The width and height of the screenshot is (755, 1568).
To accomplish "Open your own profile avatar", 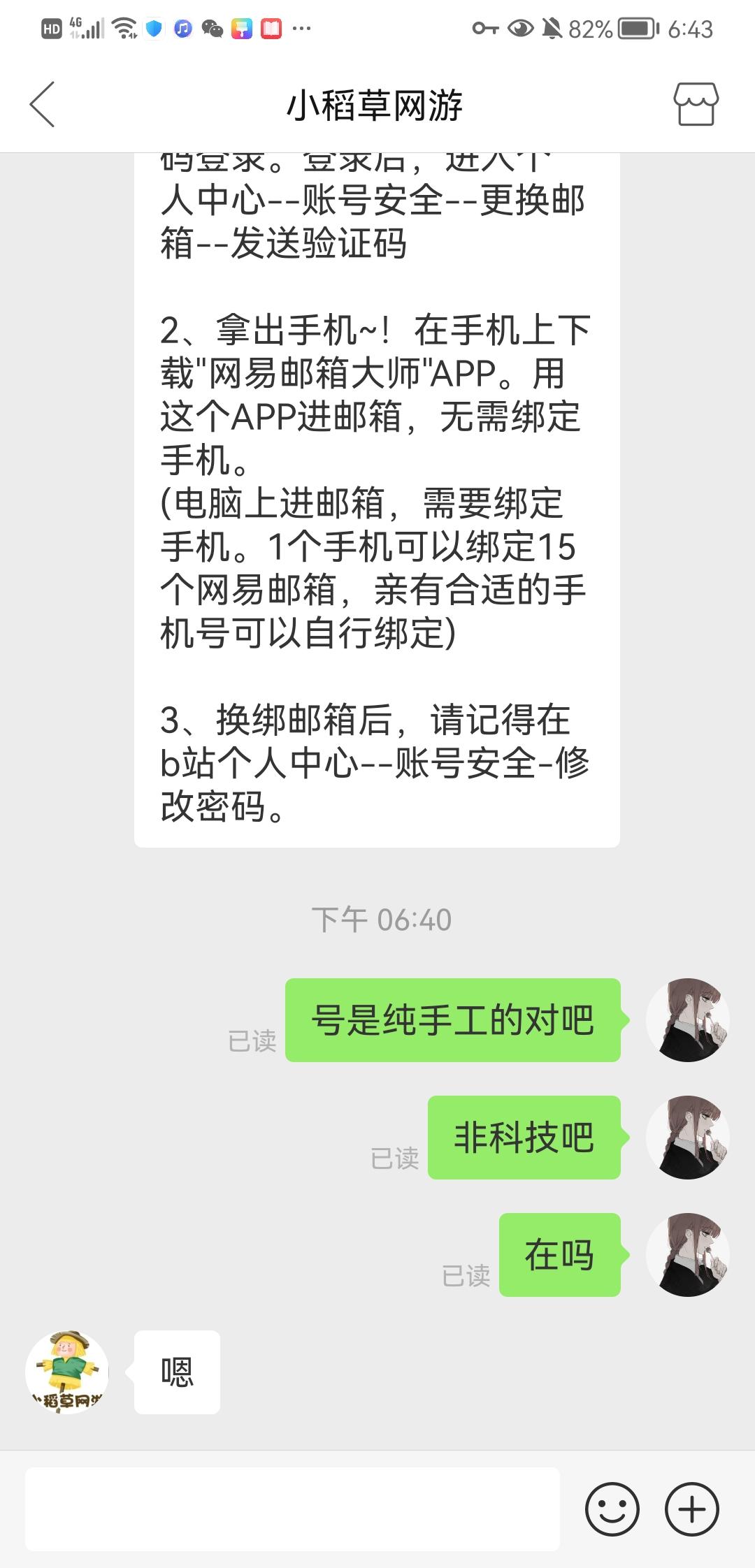I will [x=688, y=1020].
